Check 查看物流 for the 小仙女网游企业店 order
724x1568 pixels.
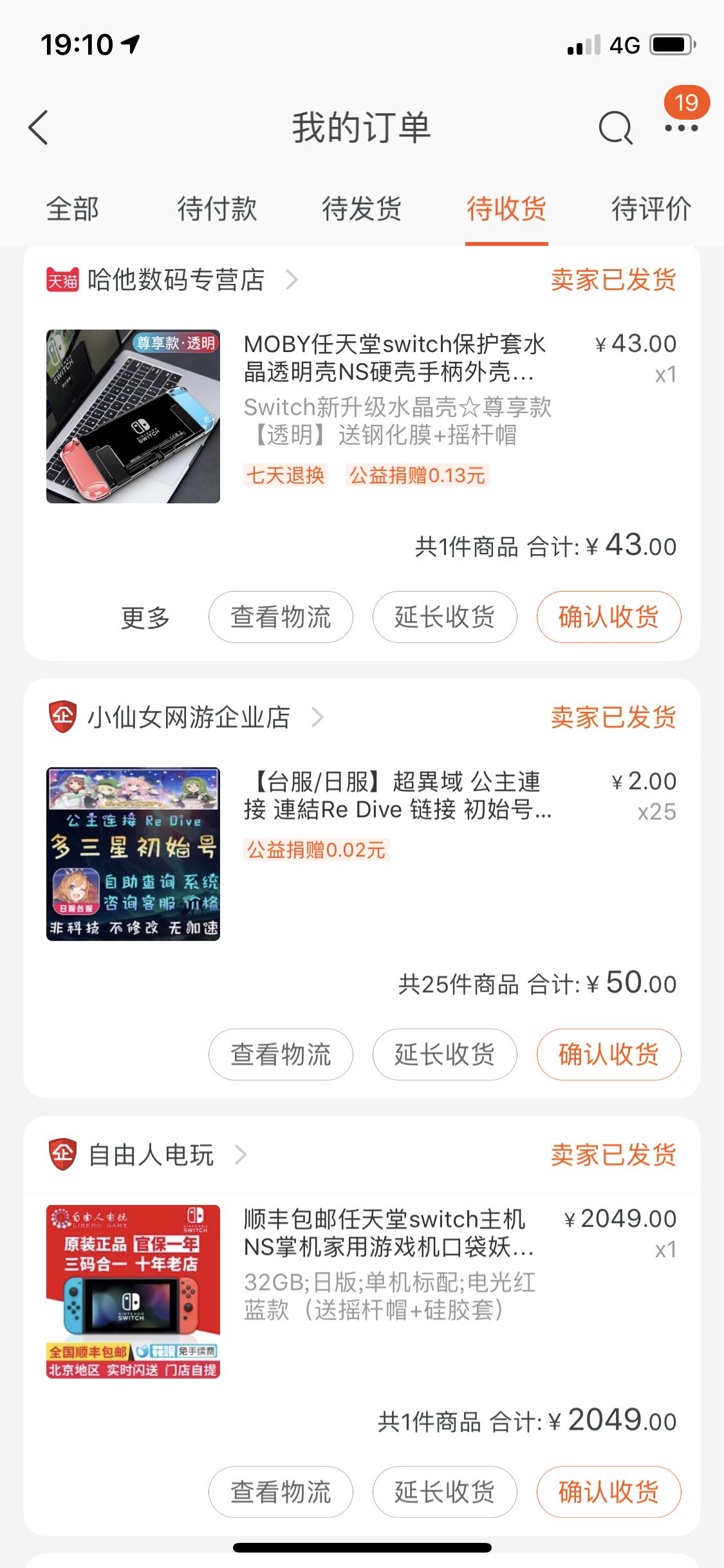point(281,1054)
